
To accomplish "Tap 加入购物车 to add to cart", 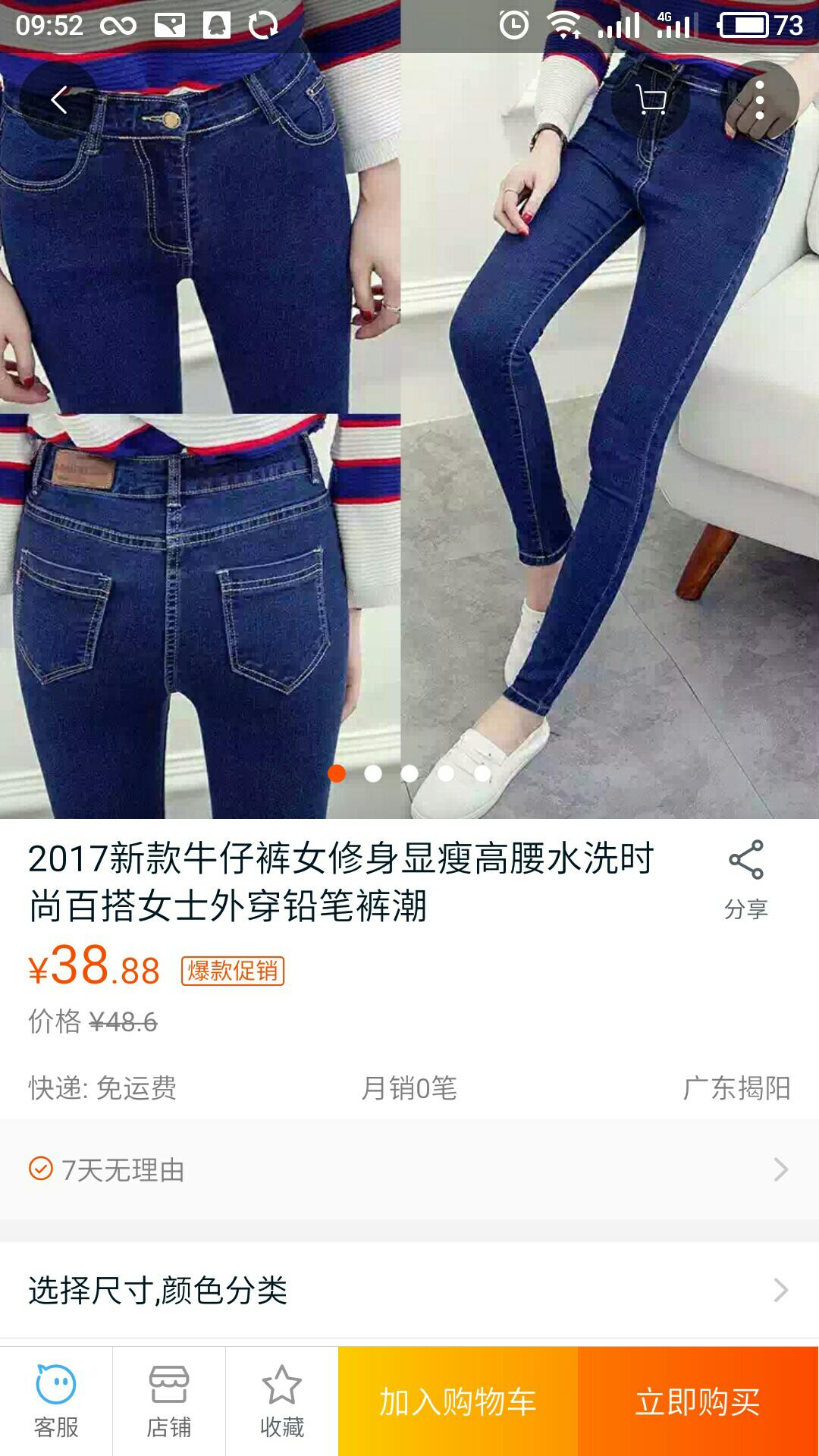I will tap(458, 1401).
